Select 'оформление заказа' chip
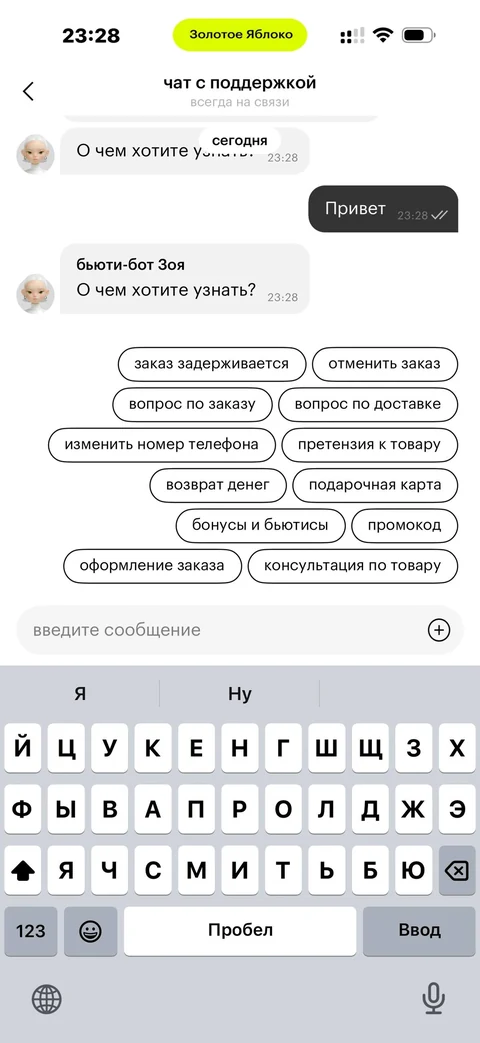 pyautogui.click(x=152, y=566)
